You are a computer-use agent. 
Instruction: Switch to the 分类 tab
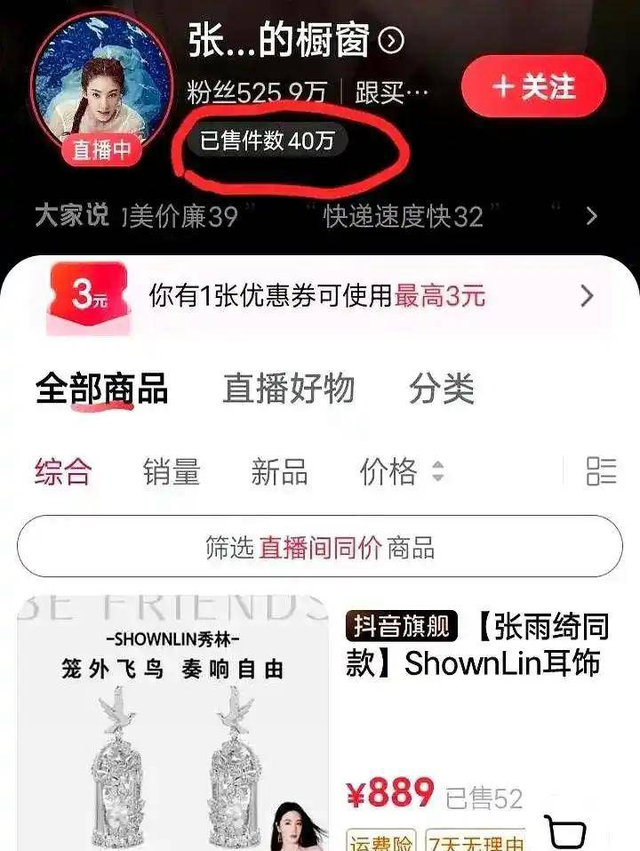click(441, 388)
